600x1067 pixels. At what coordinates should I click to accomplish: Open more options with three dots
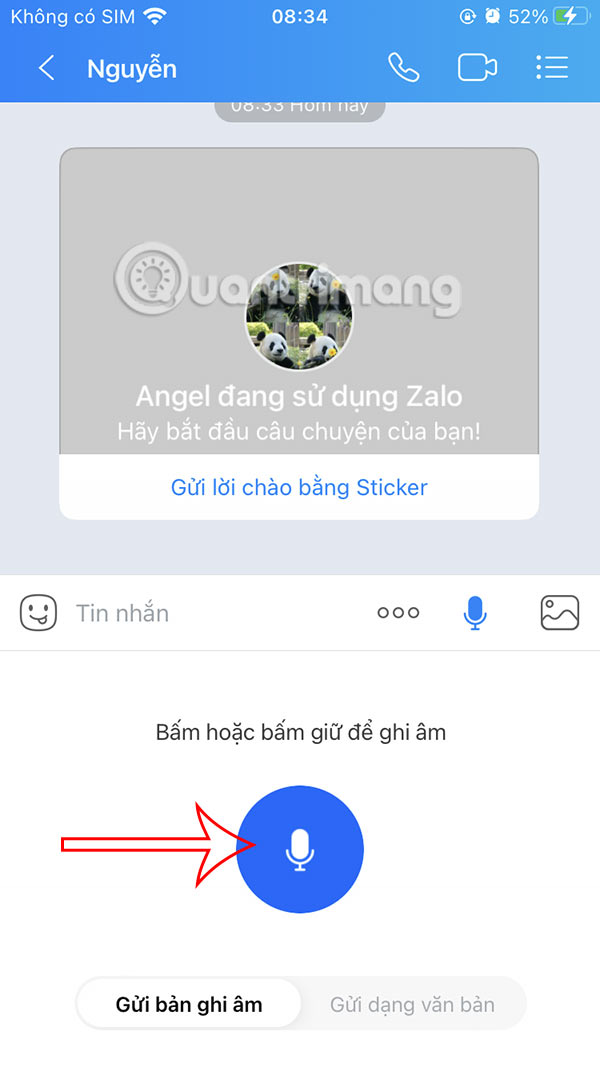coord(398,613)
